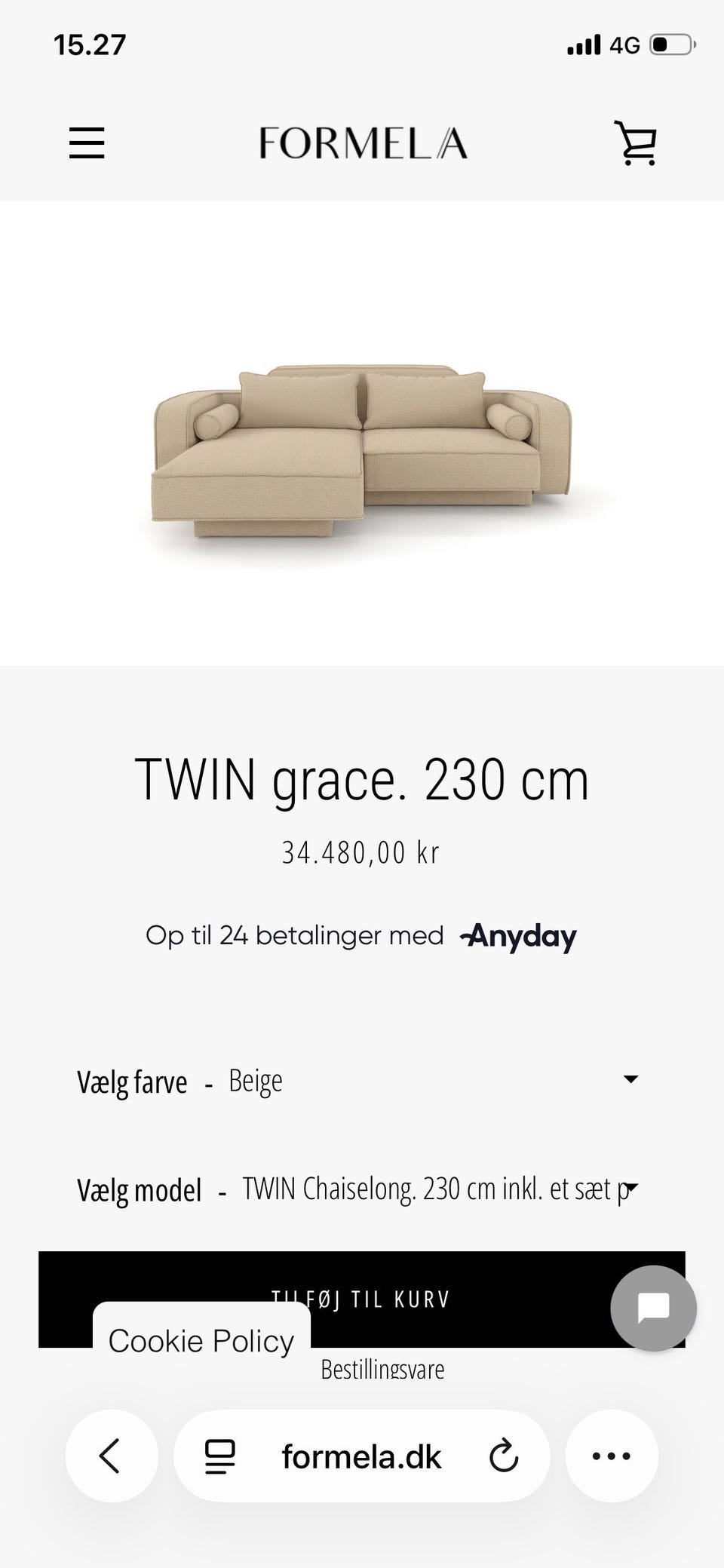Select the Beige color option
This screenshot has height=1568, width=724.
pyautogui.click(x=254, y=1080)
